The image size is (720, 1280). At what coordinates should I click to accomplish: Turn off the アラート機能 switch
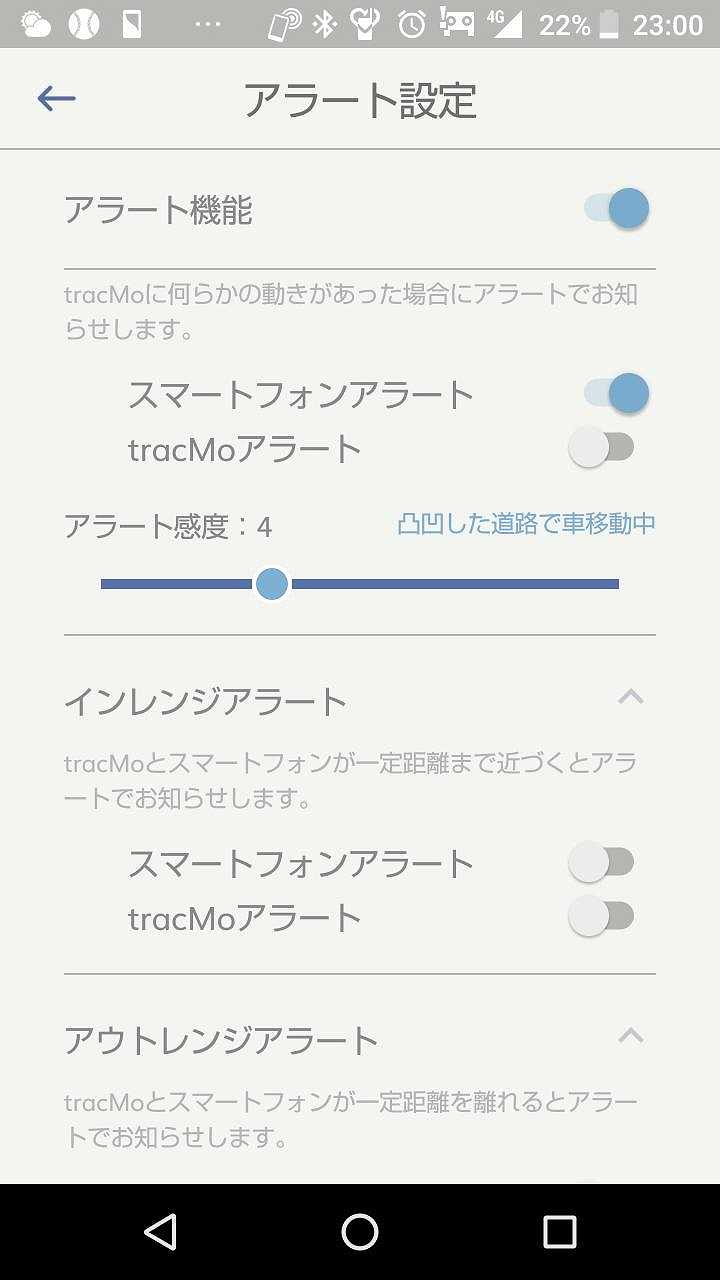tap(616, 210)
